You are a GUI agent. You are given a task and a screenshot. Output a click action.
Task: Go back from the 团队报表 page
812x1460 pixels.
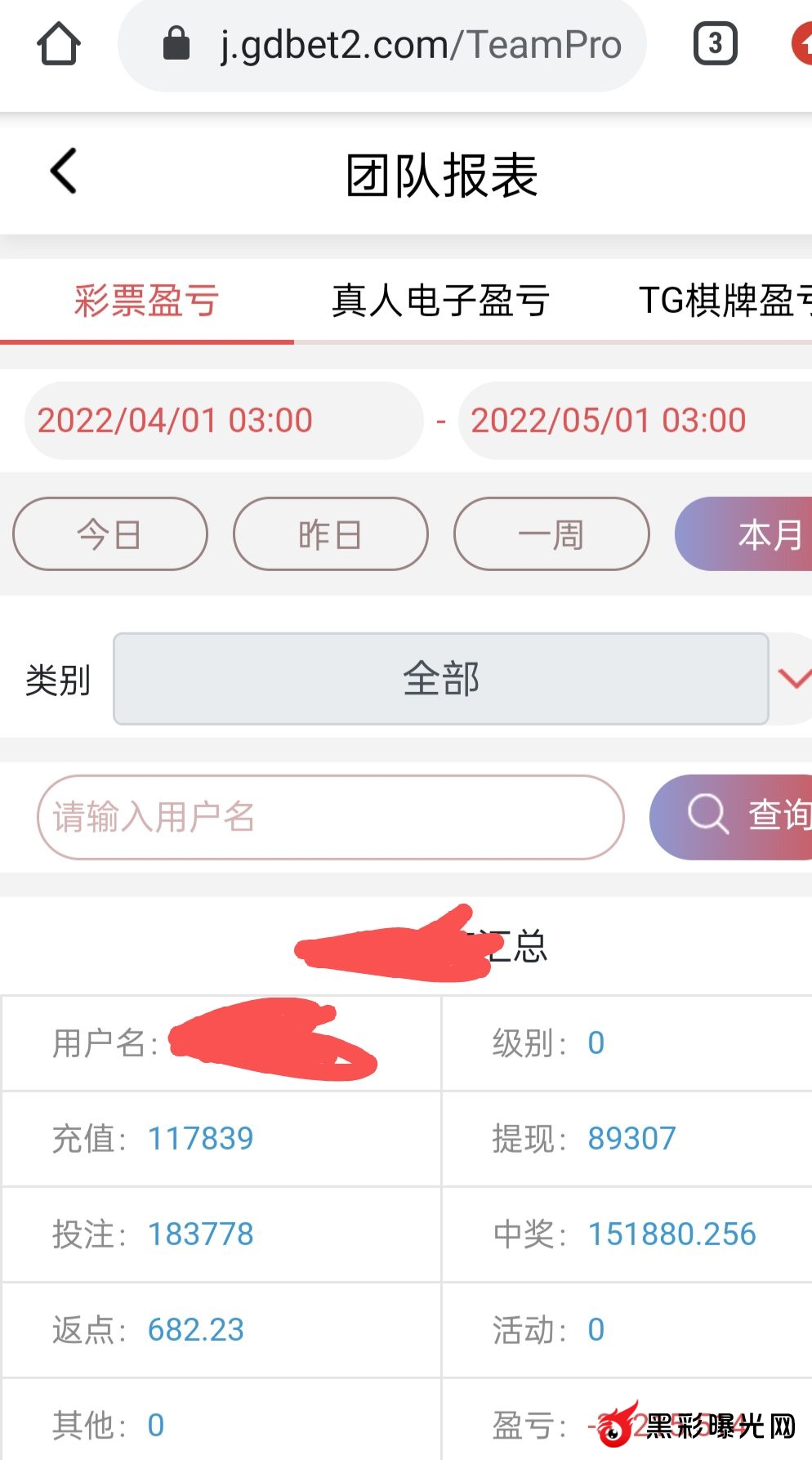pyautogui.click(x=64, y=171)
